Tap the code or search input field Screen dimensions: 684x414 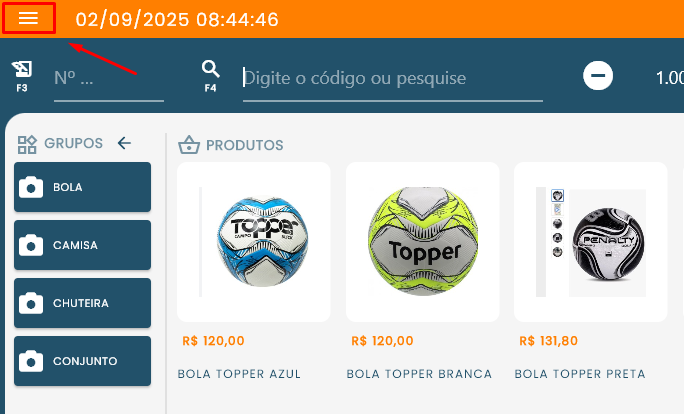tap(392, 78)
